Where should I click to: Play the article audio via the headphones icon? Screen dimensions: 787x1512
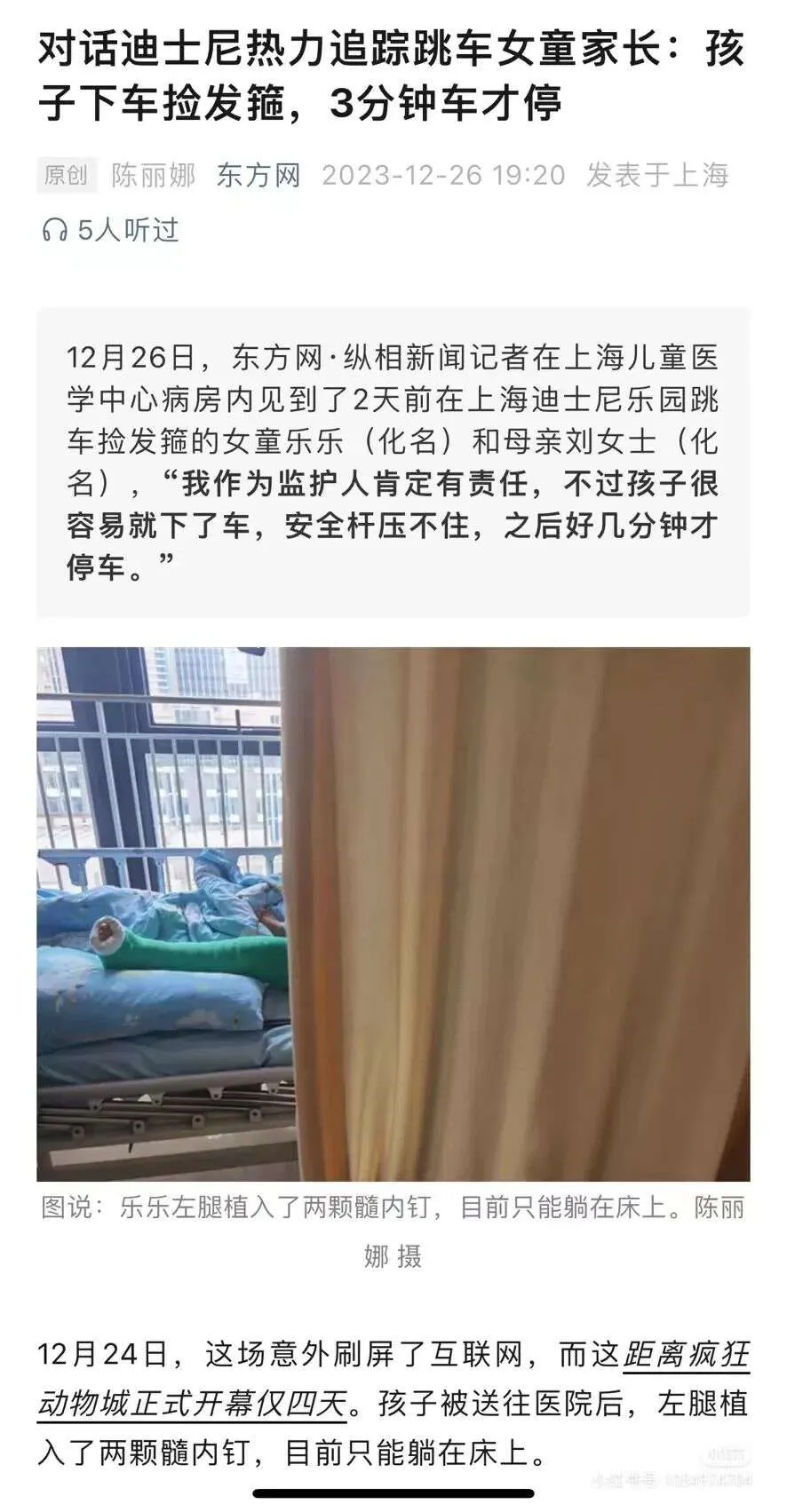coord(55,231)
